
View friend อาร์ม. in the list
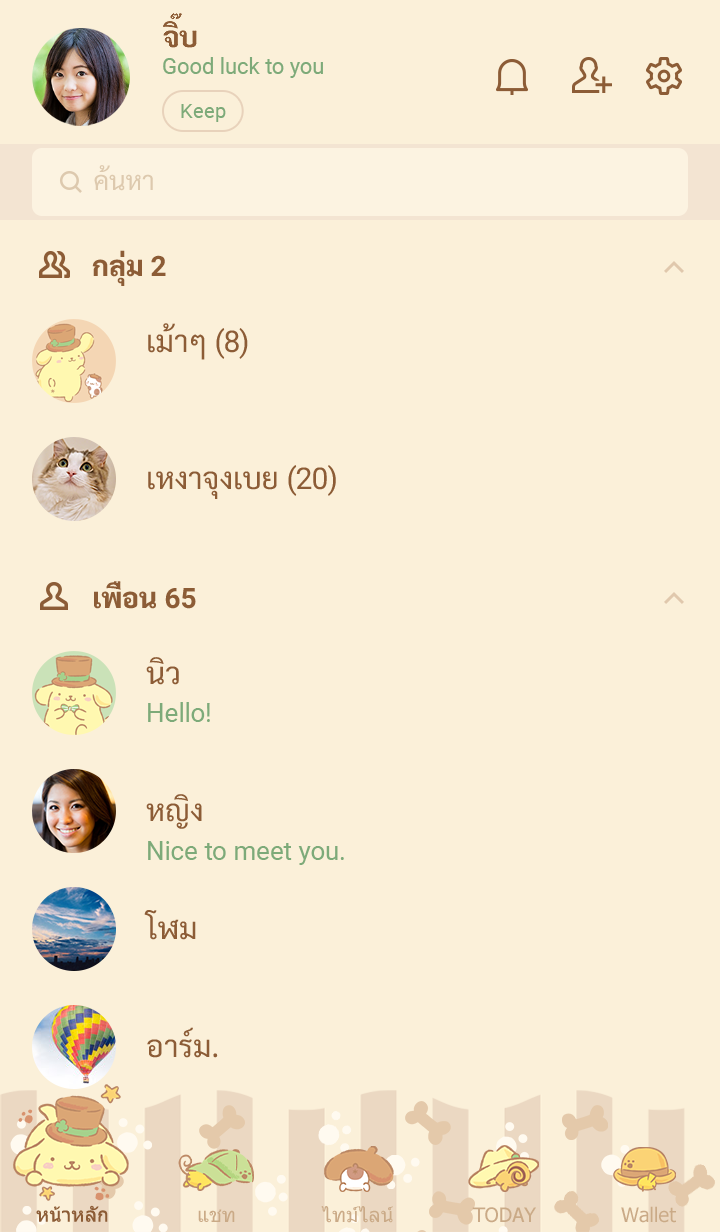pos(182,1047)
